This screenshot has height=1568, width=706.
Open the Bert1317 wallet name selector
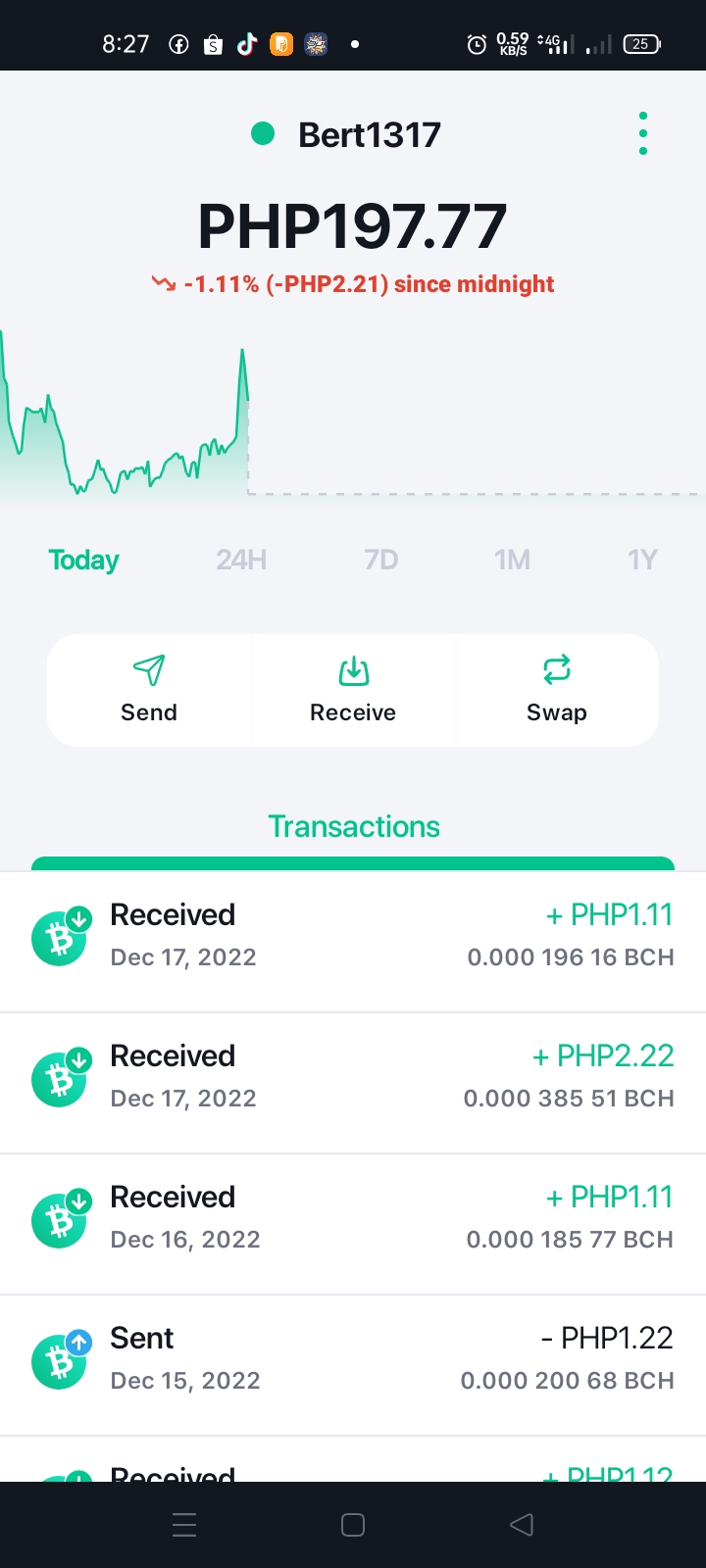click(x=347, y=134)
